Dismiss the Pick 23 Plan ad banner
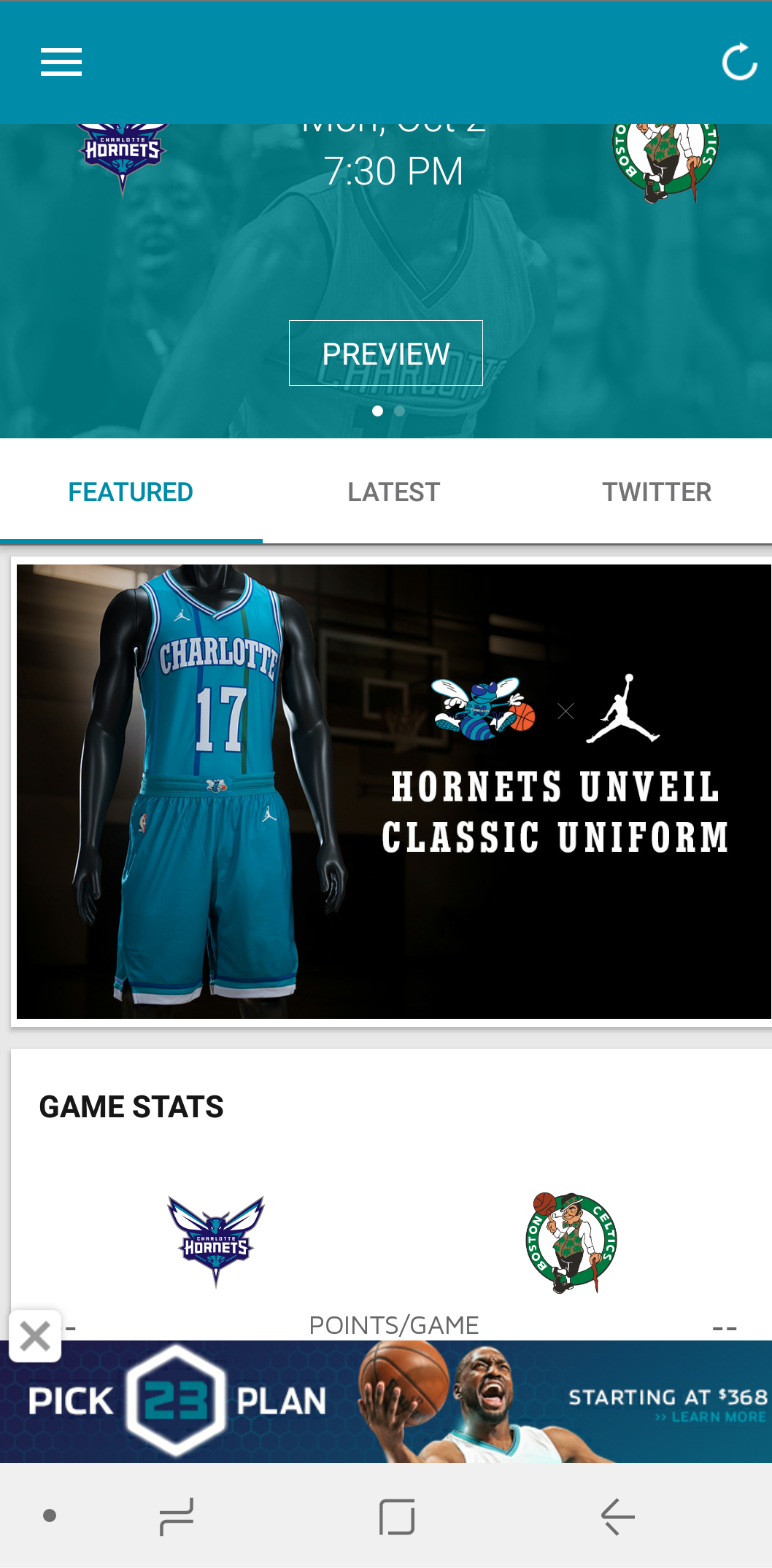 35,1336
